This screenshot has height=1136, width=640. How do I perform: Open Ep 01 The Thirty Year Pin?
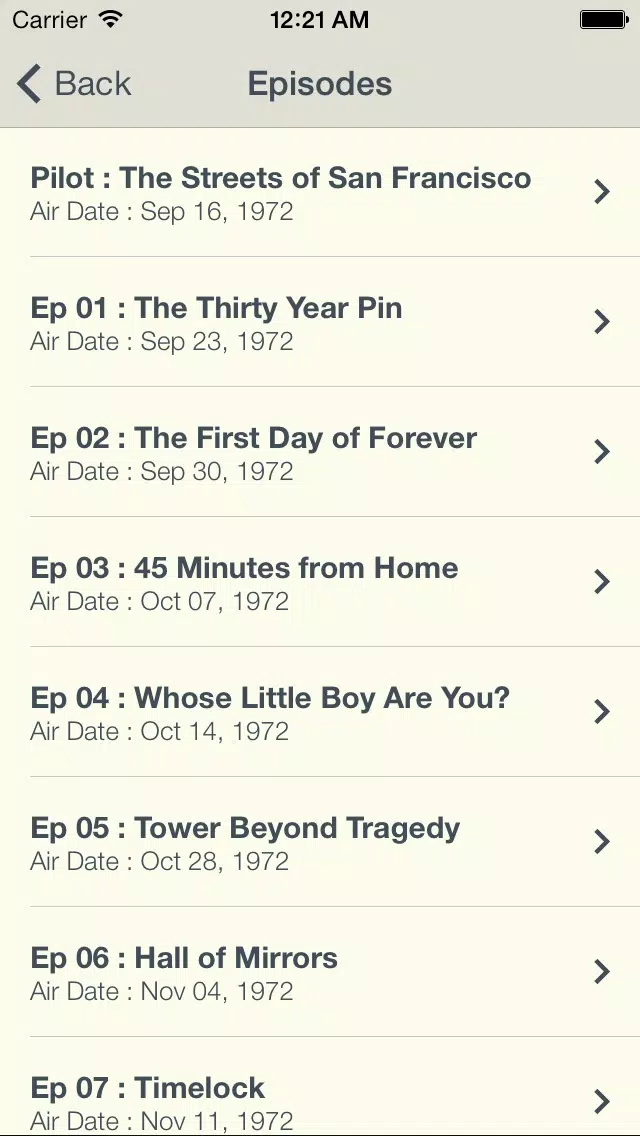pyautogui.click(x=320, y=322)
